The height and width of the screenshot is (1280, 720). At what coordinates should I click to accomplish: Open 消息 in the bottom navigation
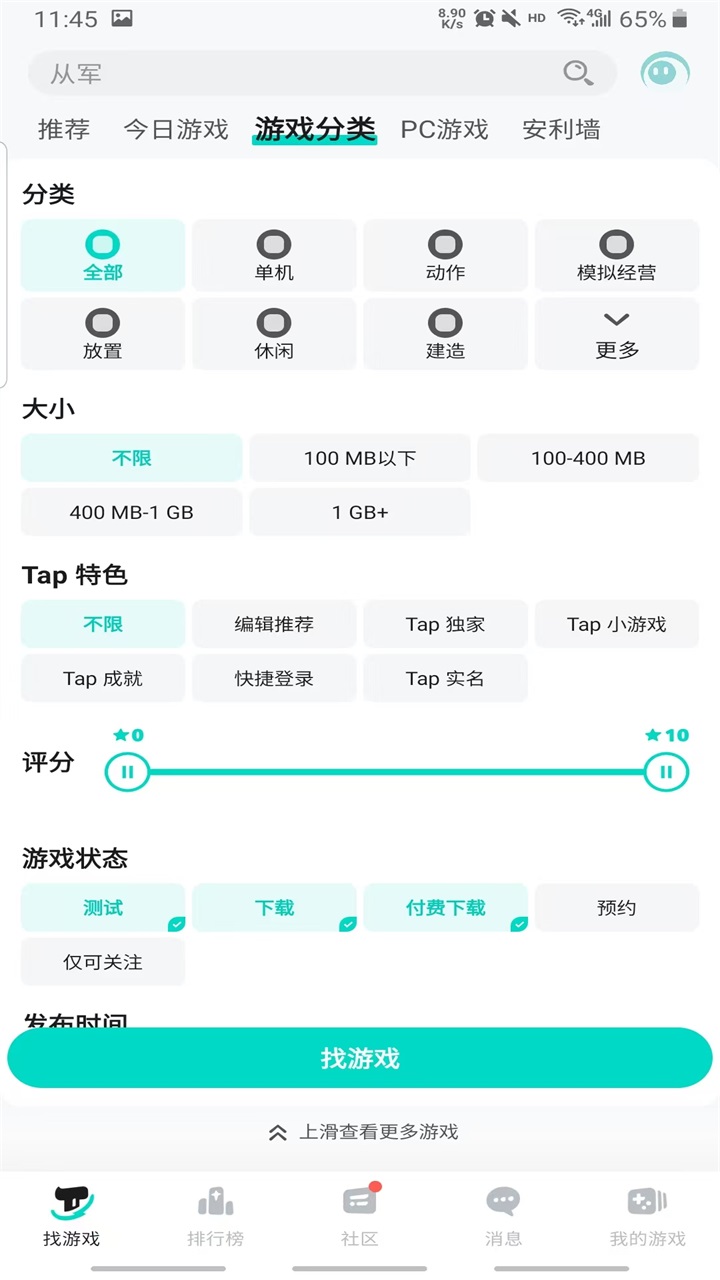[x=503, y=1215]
